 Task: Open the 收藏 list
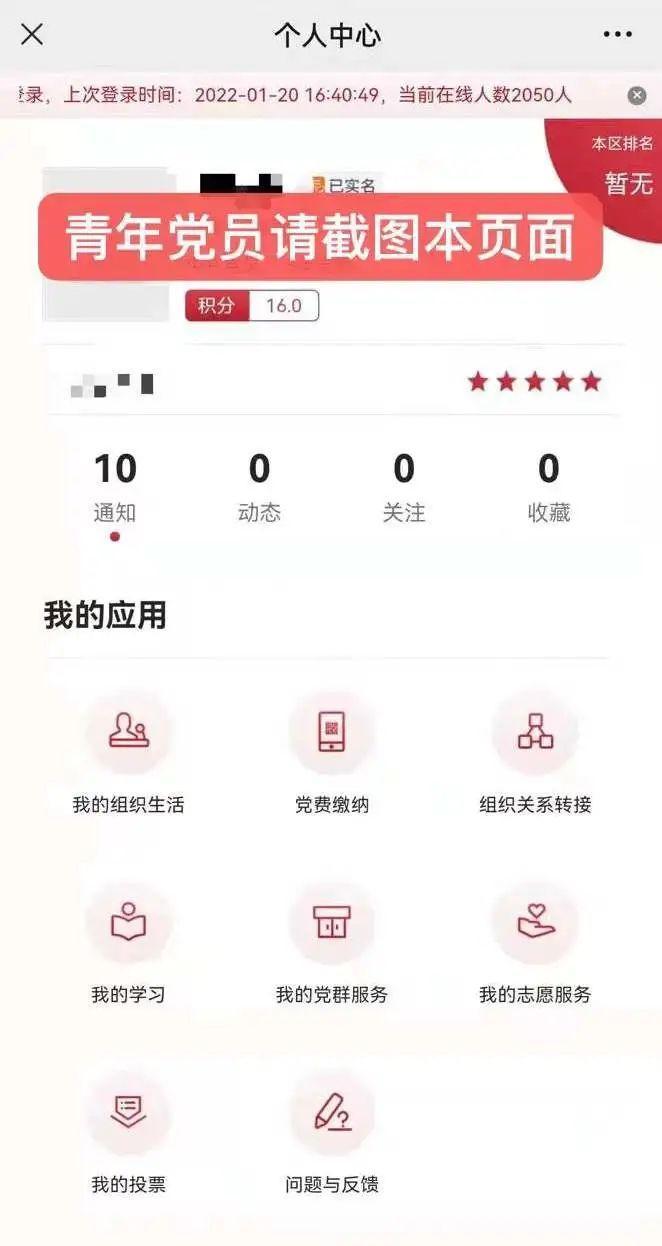pyautogui.click(x=549, y=487)
